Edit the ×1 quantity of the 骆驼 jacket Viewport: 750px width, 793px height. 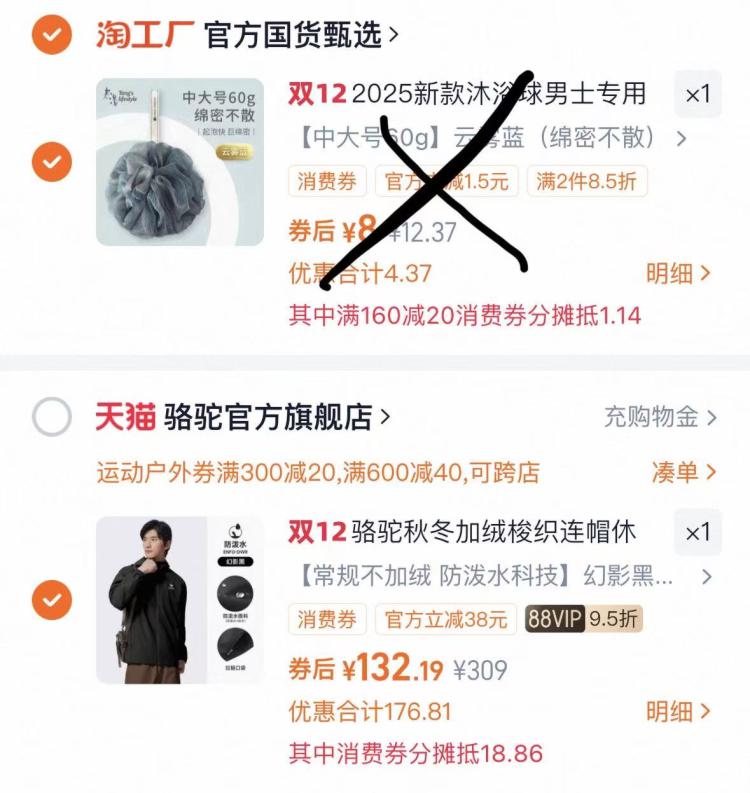coord(697,533)
